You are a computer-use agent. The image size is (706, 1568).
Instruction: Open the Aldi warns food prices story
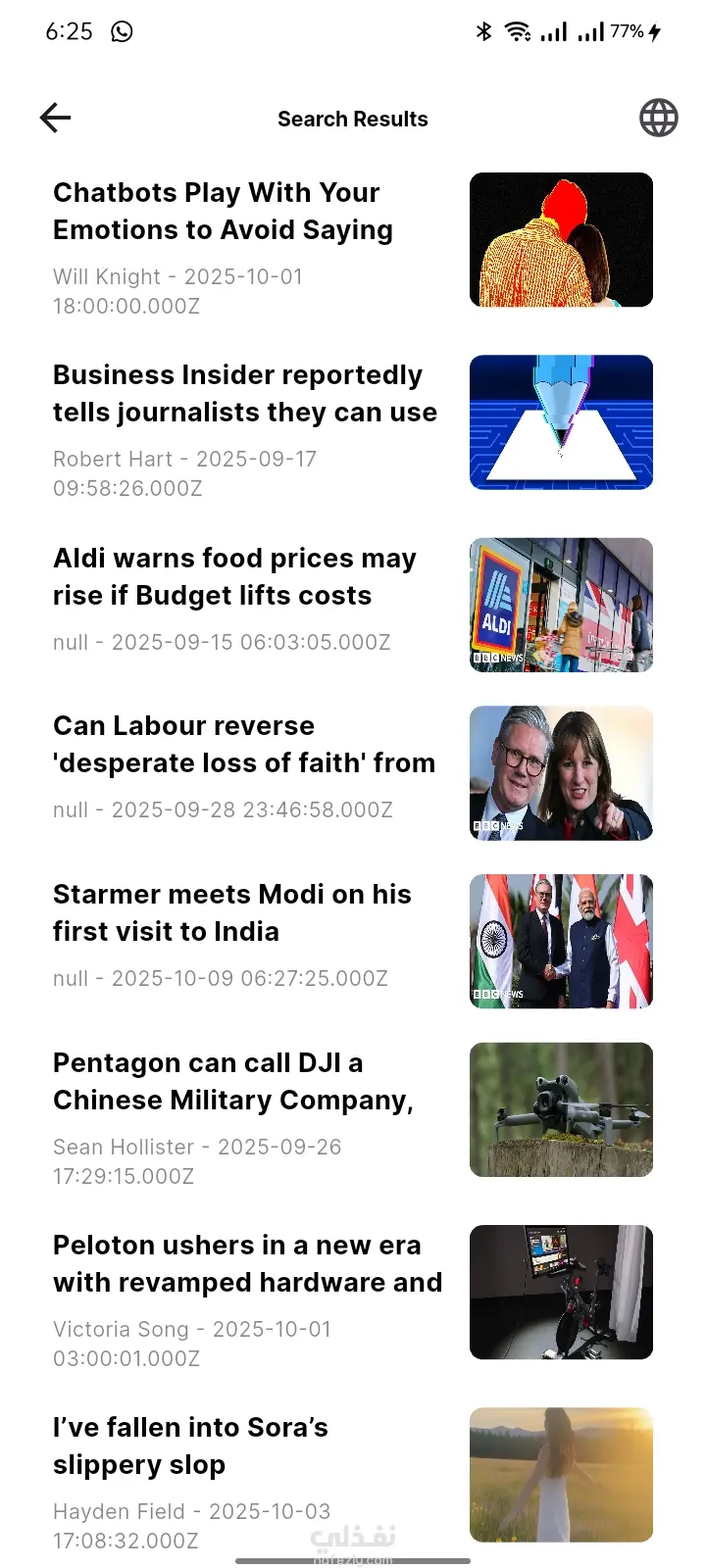pos(234,576)
